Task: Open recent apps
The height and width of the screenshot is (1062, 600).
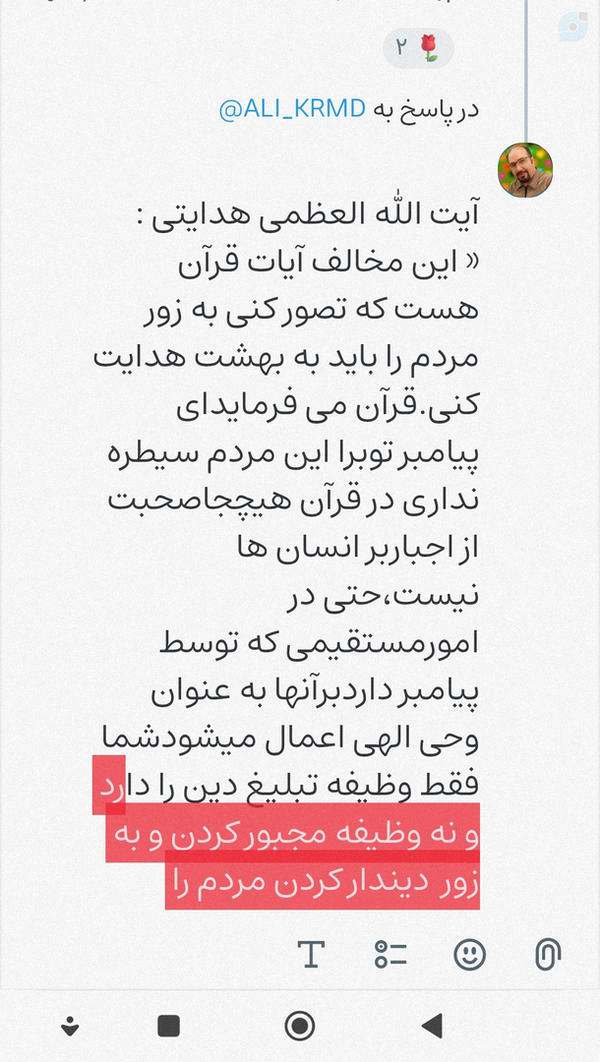Action: [x=169, y=1026]
